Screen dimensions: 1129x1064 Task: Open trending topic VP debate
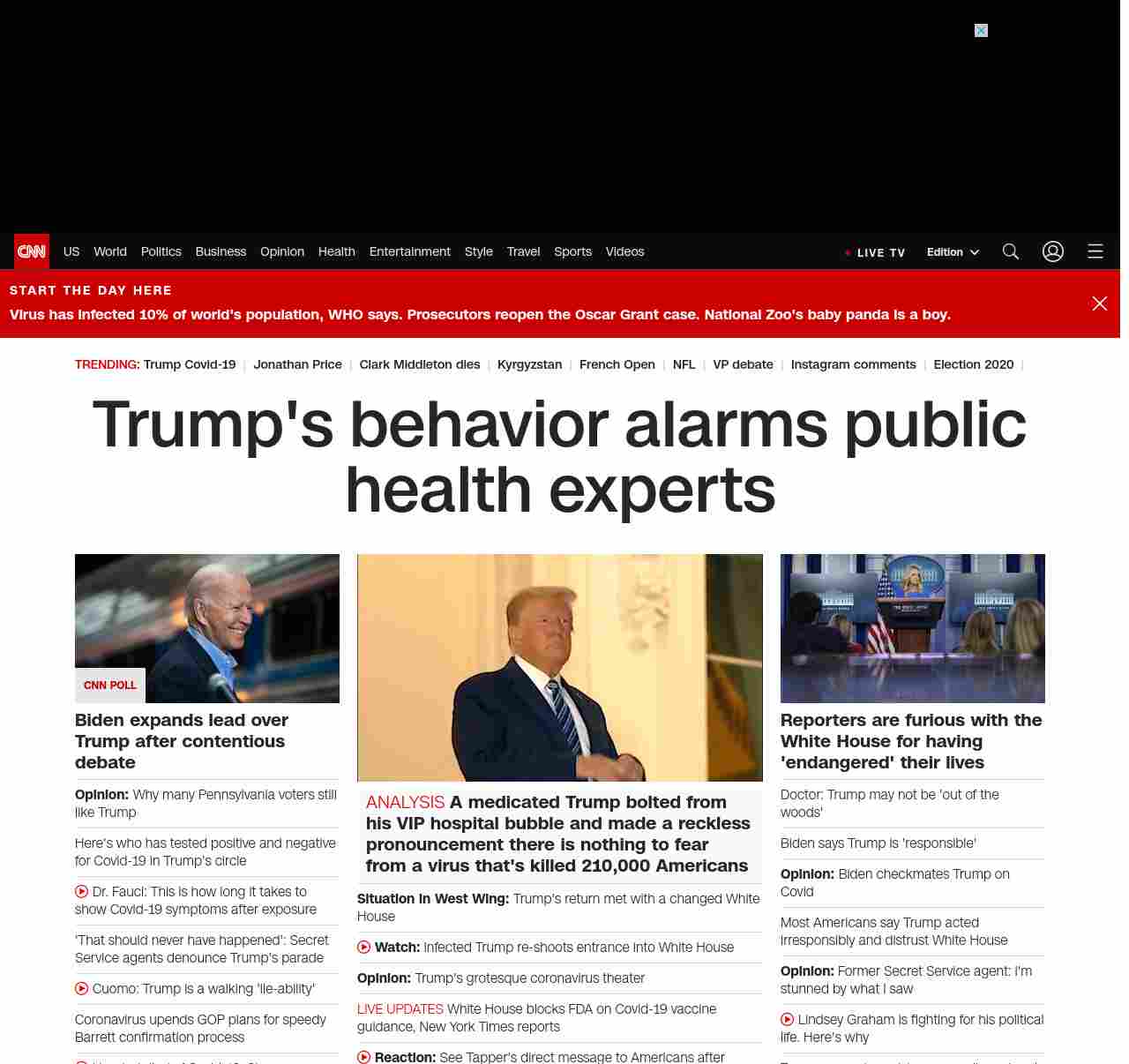[x=743, y=364]
